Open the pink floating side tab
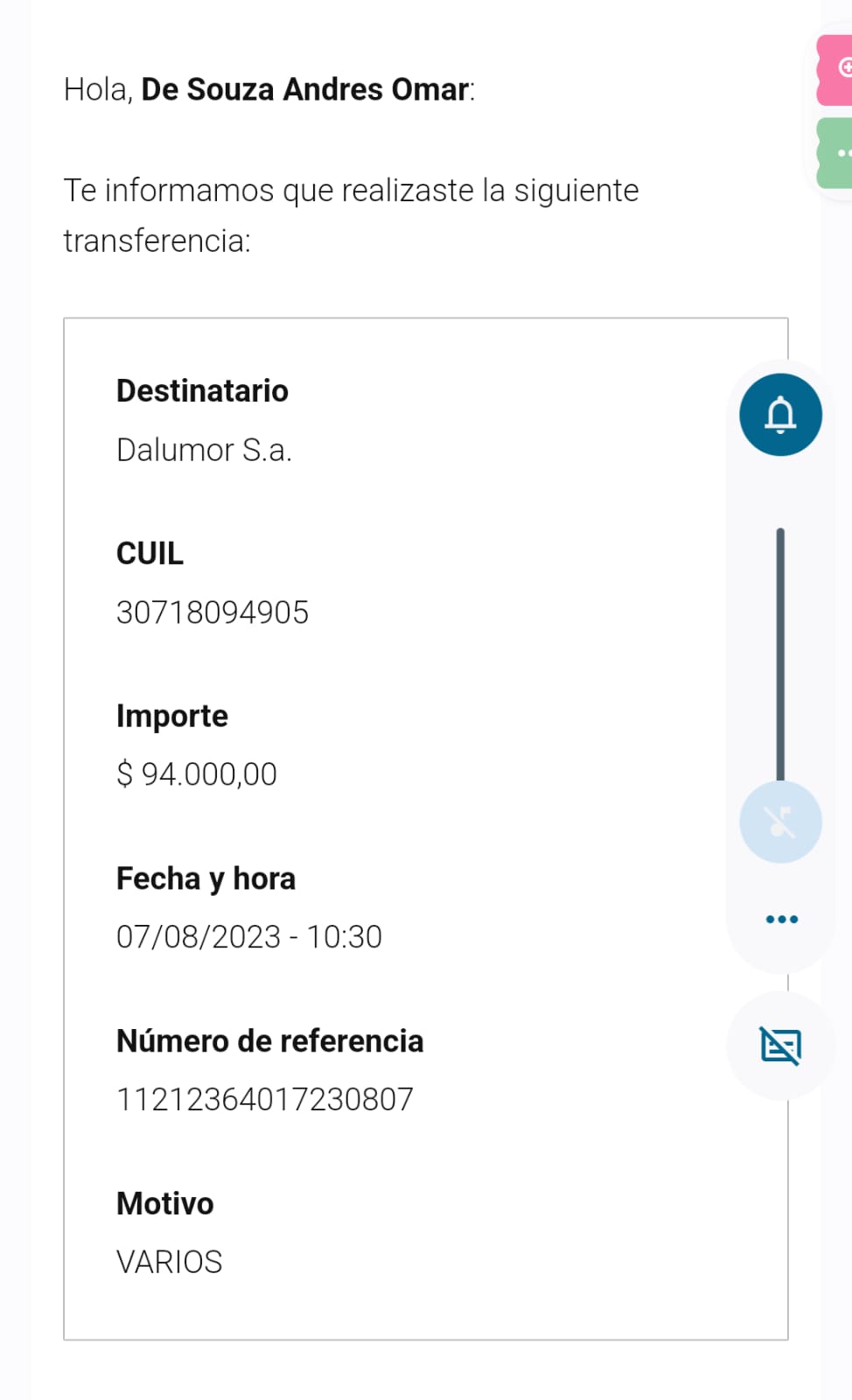 click(x=835, y=69)
